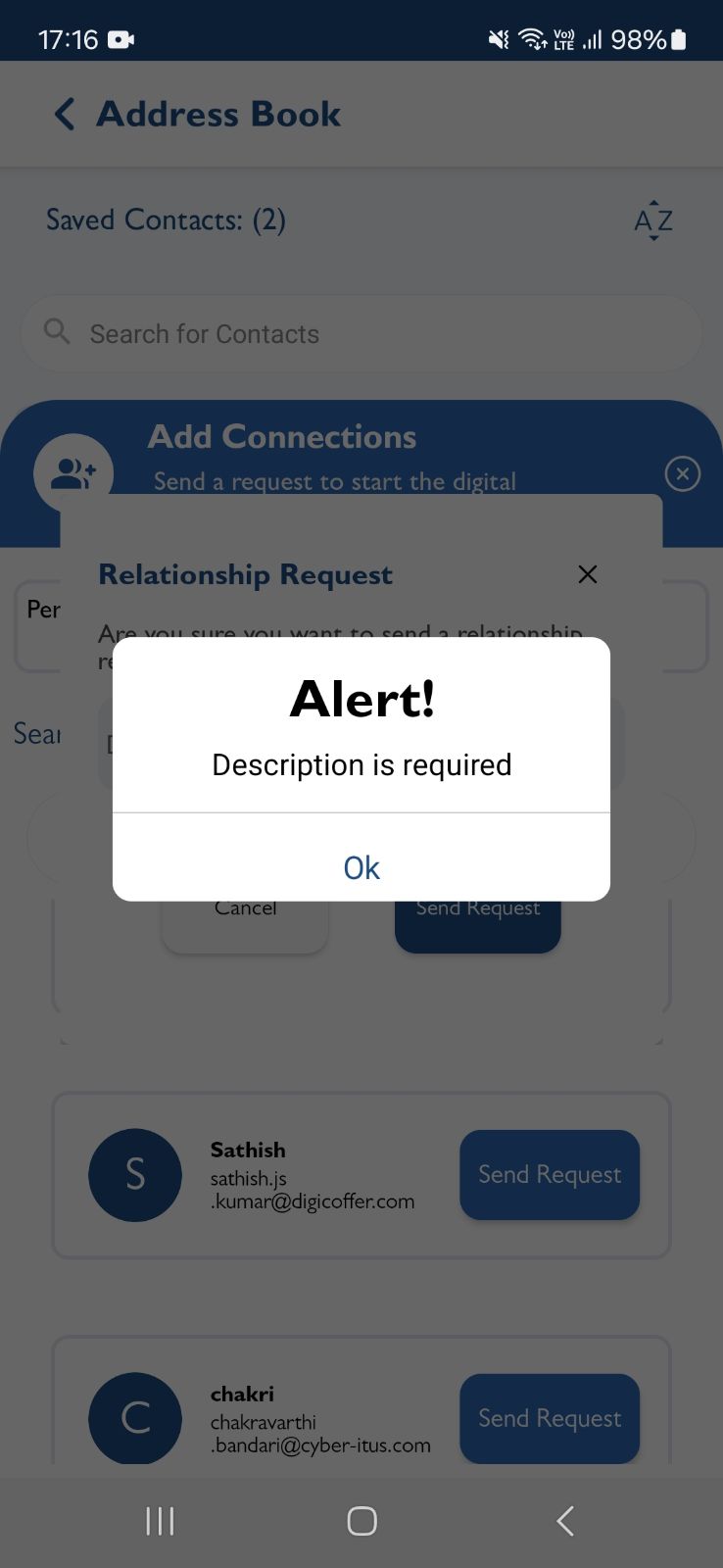This screenshot has height=1568, width=723.
Task: Tap the system back button
Action: click(x=565, y=1521)
